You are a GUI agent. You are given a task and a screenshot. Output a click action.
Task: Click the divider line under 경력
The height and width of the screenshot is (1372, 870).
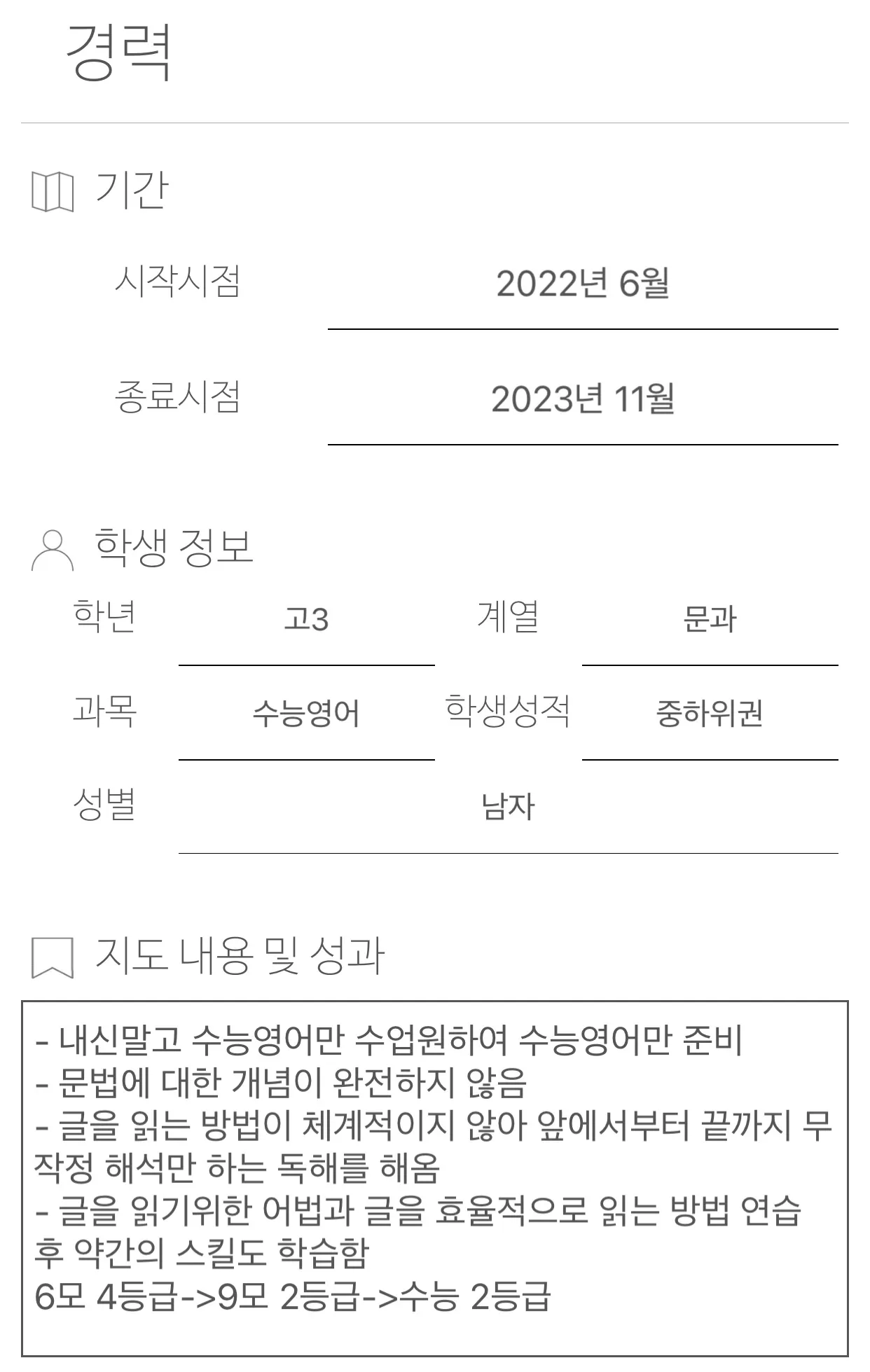(434, 120)
